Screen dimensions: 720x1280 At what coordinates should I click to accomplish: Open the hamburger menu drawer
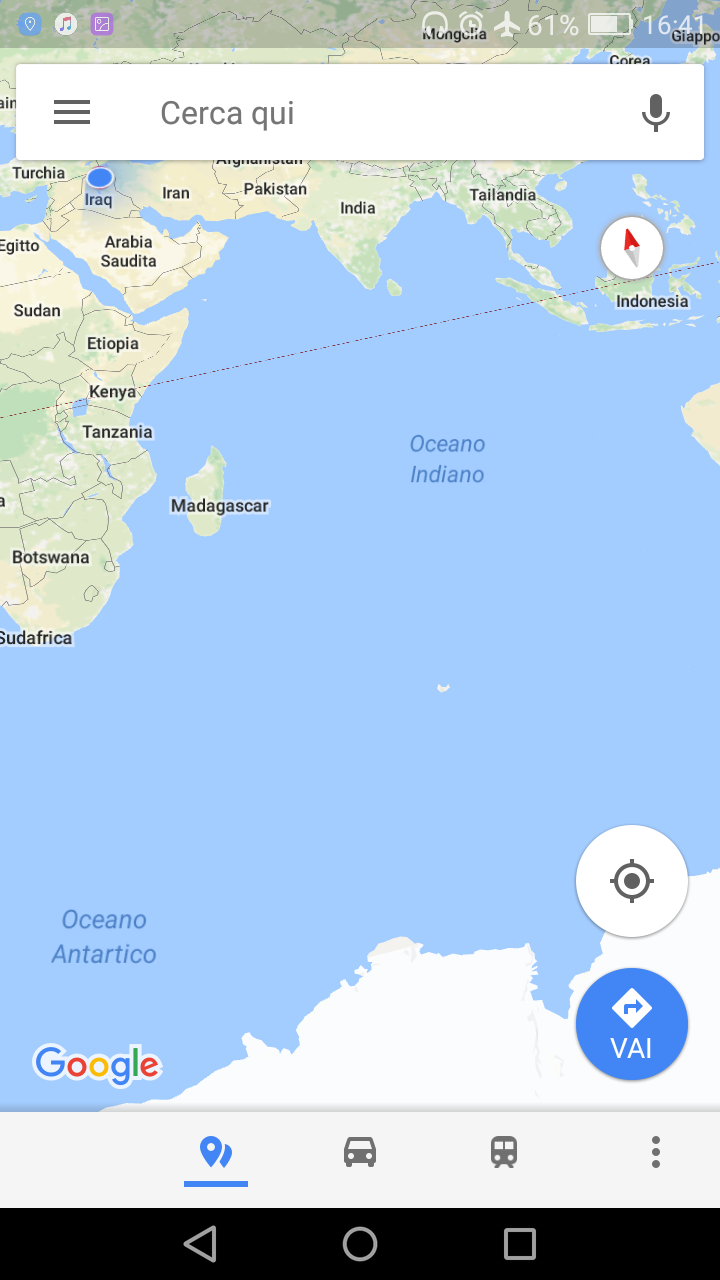click(72, 113)
